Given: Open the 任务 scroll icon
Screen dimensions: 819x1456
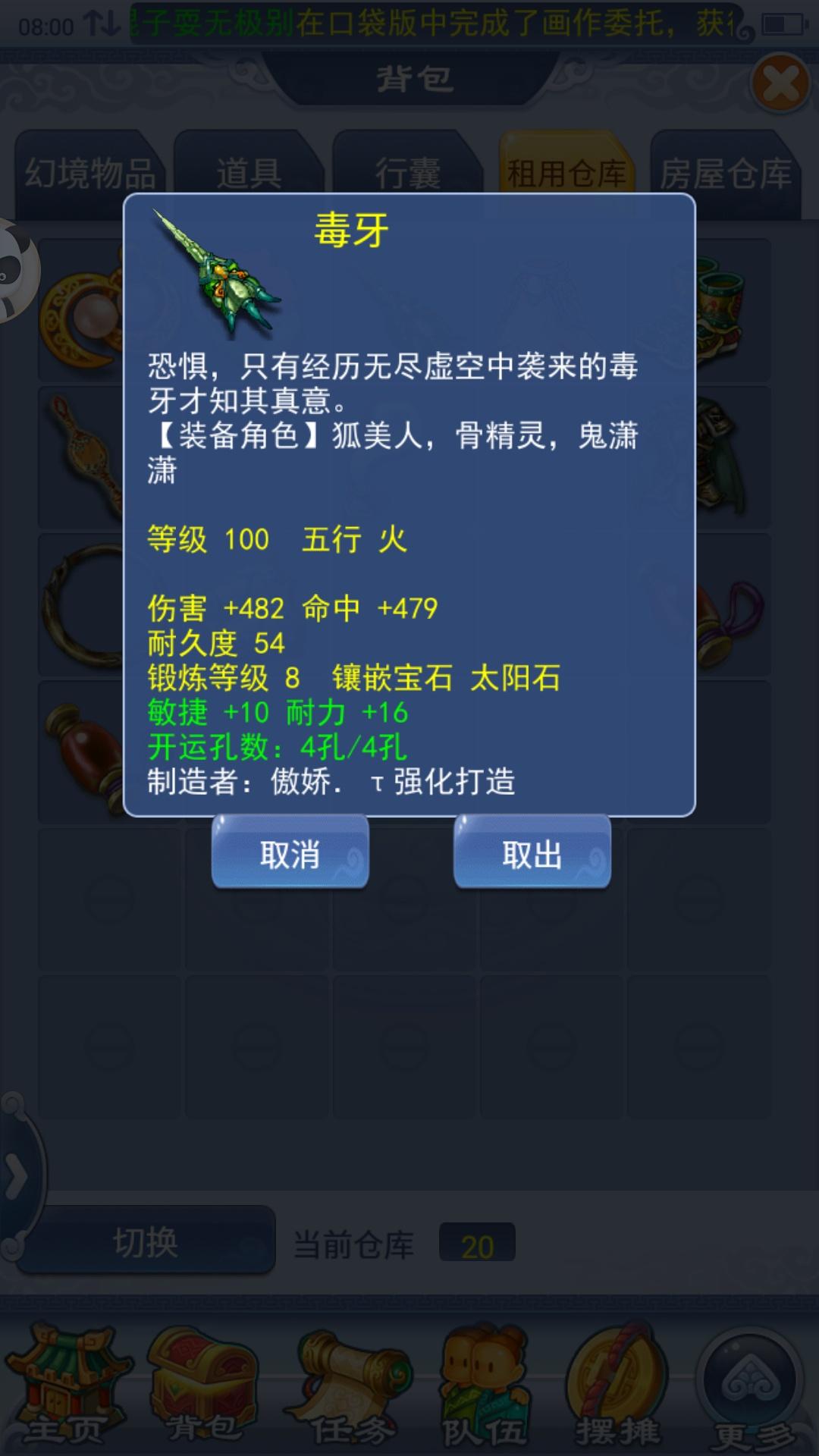Looking at the screenshot, I should pyautogui.click(x=350, y=1388).
